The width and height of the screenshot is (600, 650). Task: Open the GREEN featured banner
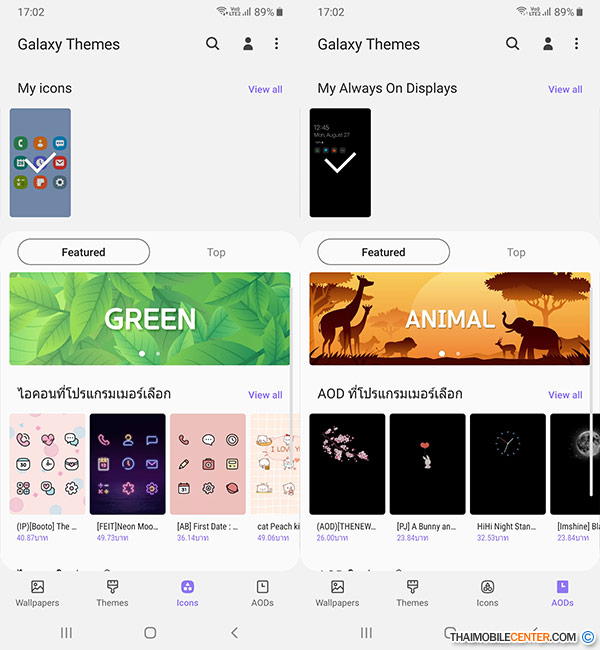pyautogui.click(x=150, y=319)
